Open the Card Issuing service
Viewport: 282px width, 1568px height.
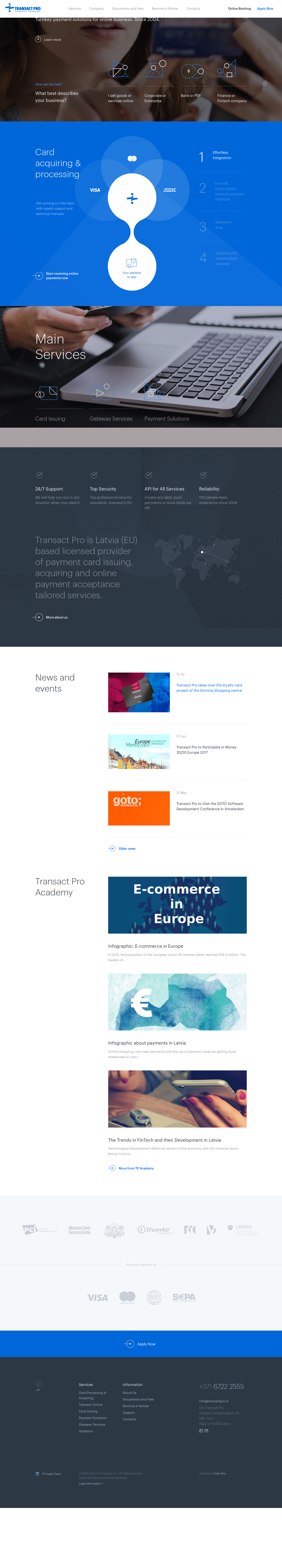coord(50,419)
